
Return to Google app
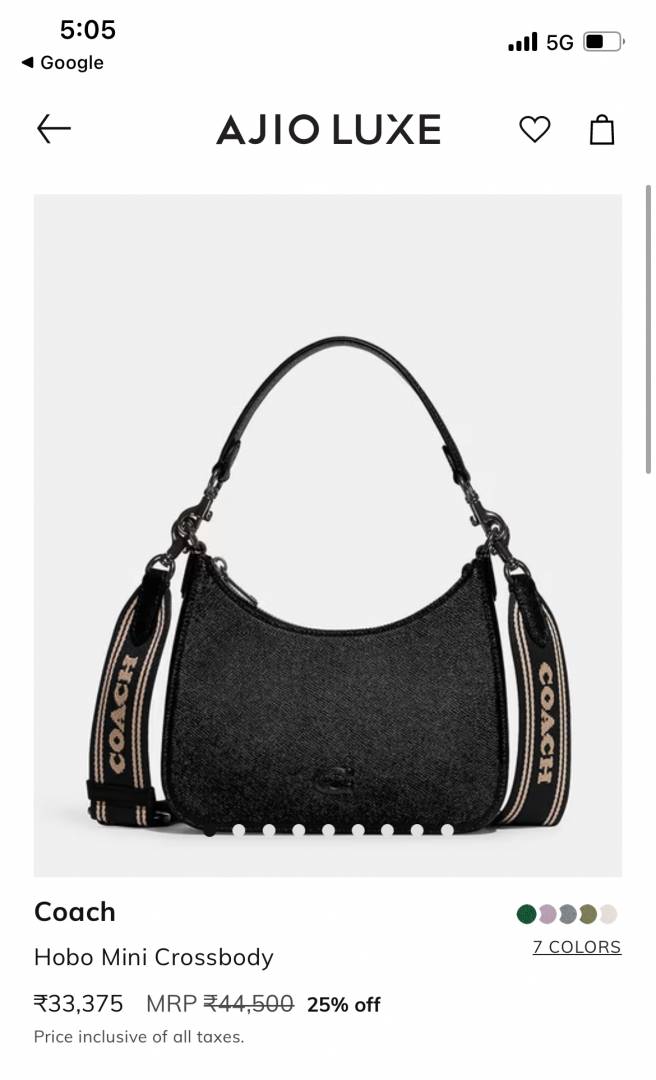(x=62, y=62)
